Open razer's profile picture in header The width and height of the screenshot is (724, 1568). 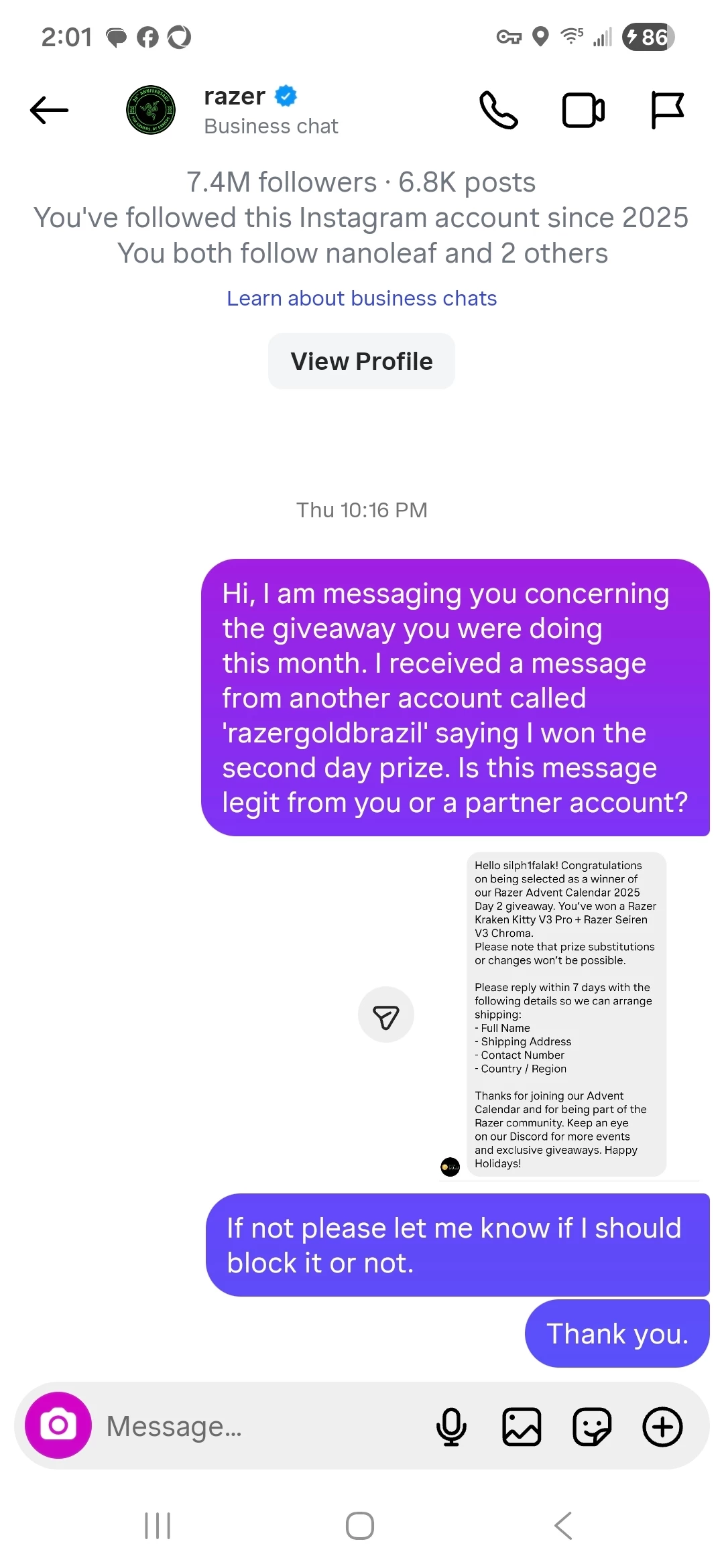(x=151, y=110)
